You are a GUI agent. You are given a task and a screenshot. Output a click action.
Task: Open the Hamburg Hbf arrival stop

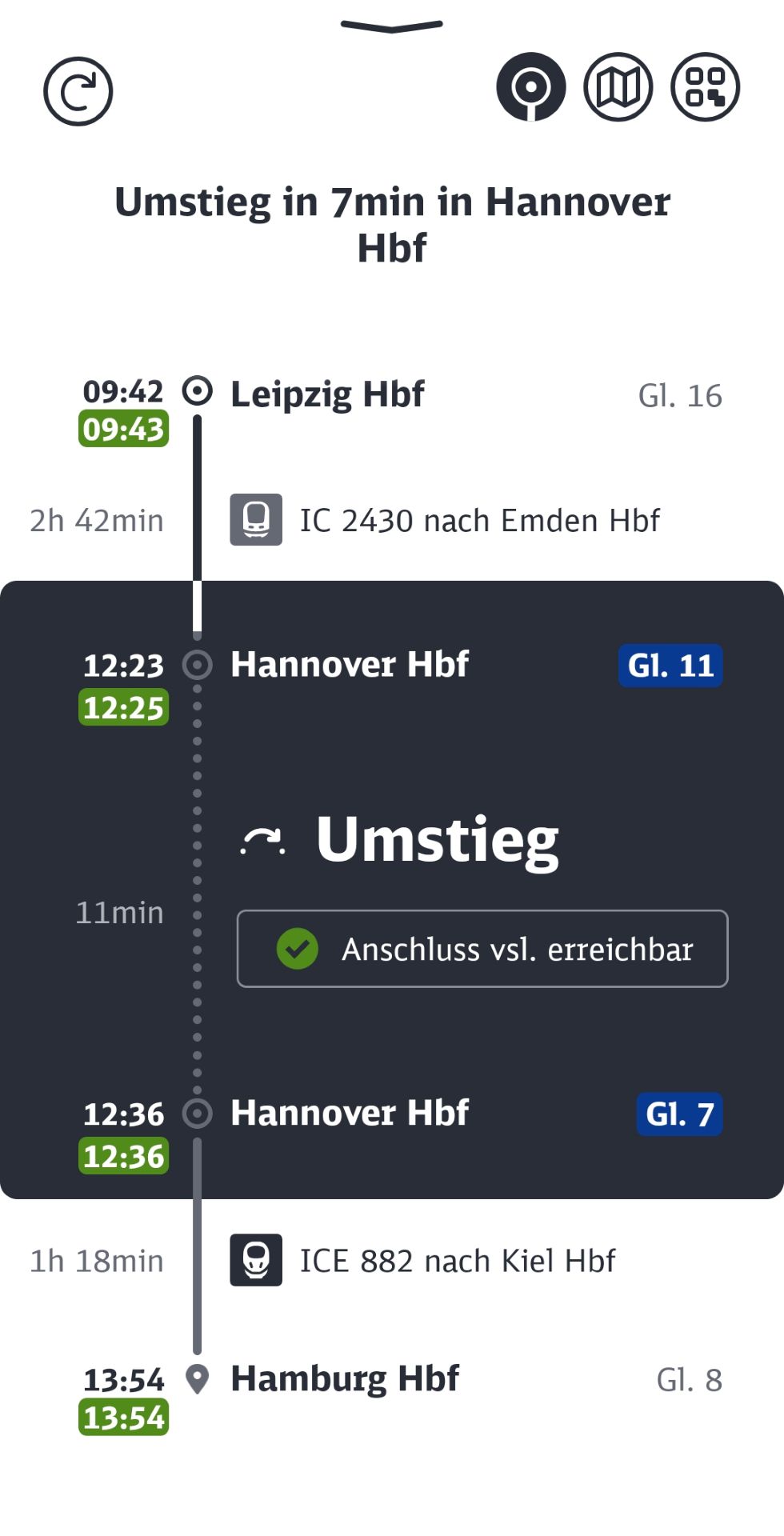[x=344, y=1379]
